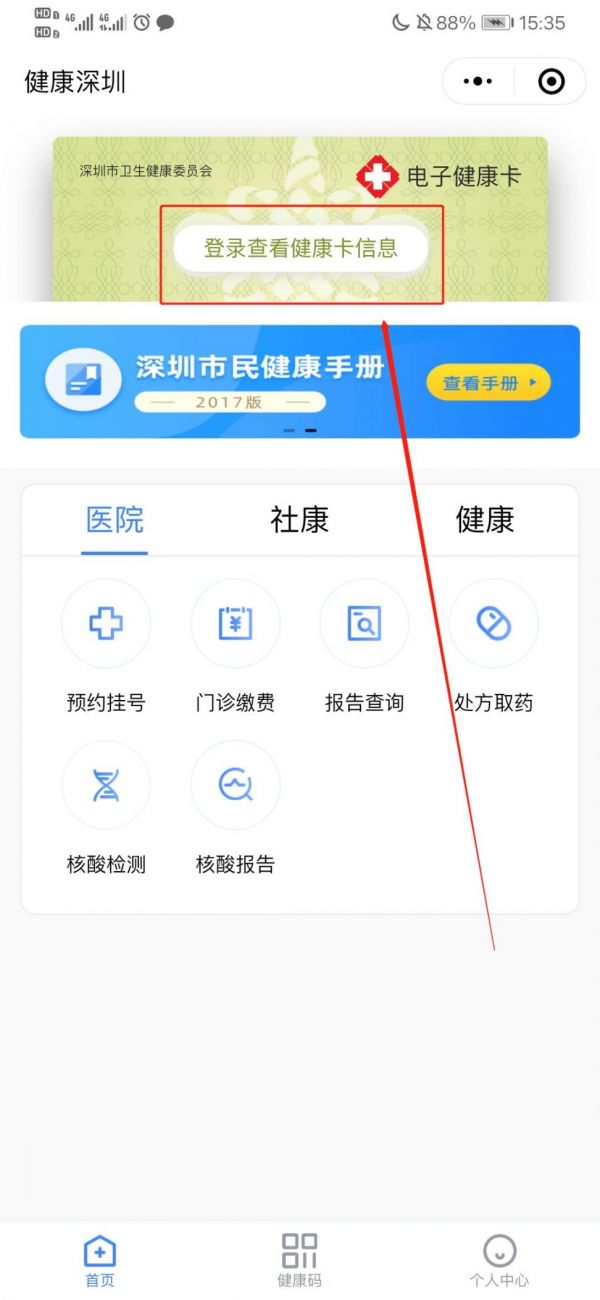Go to the 健康码 tab
The width and height of the screenshot is (600, 1300).
click(299, 1259)
